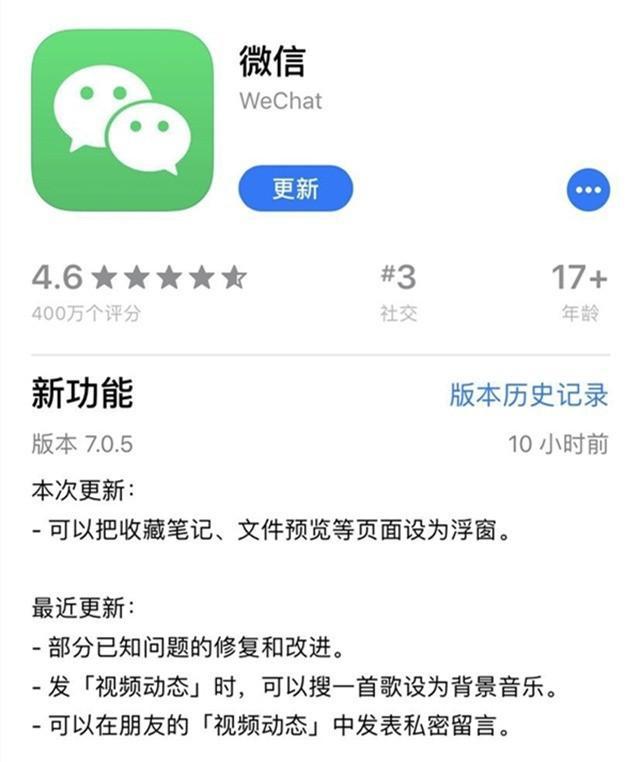Open the more options ellipsis button
The width and height of the screenshot is (640, 762).
coord(587,190)
